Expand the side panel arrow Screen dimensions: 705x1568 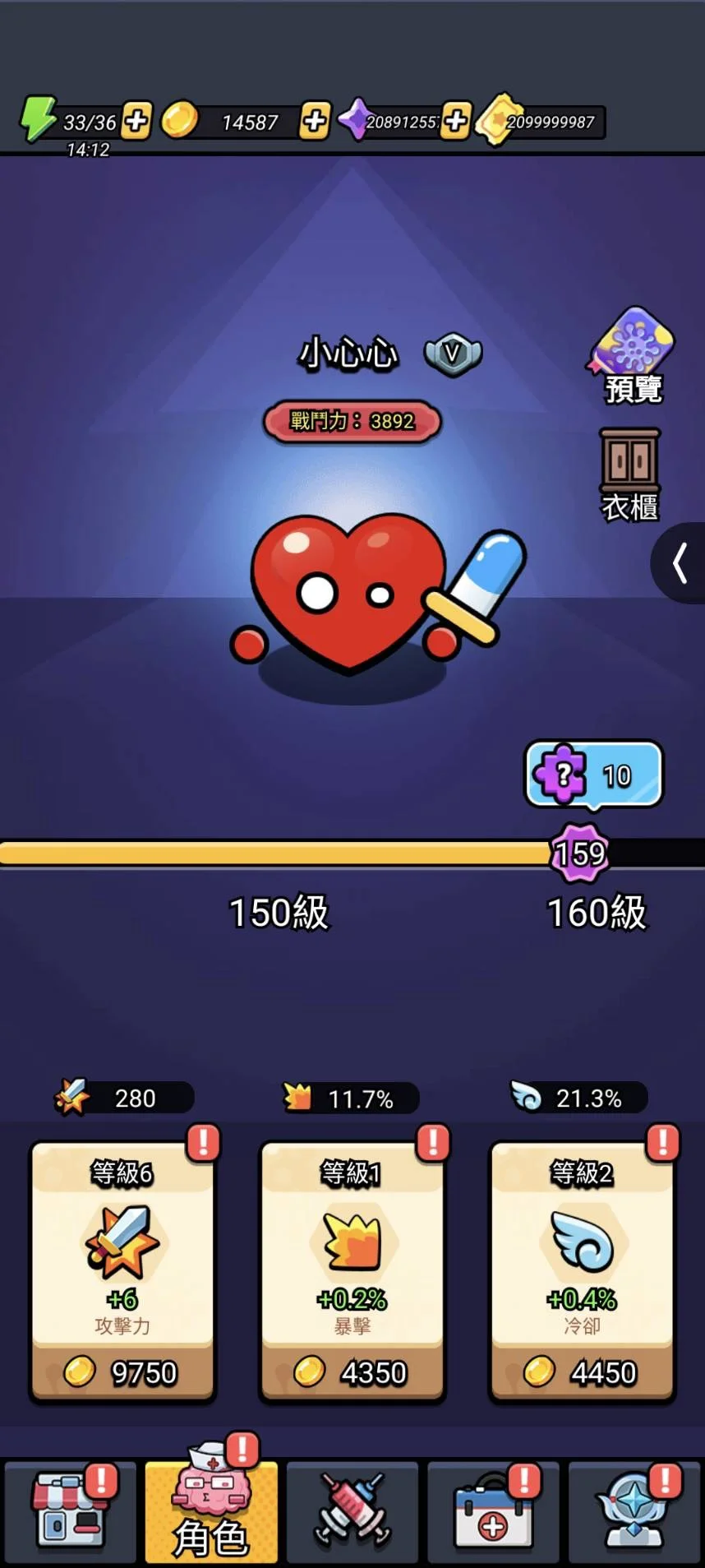680,564
